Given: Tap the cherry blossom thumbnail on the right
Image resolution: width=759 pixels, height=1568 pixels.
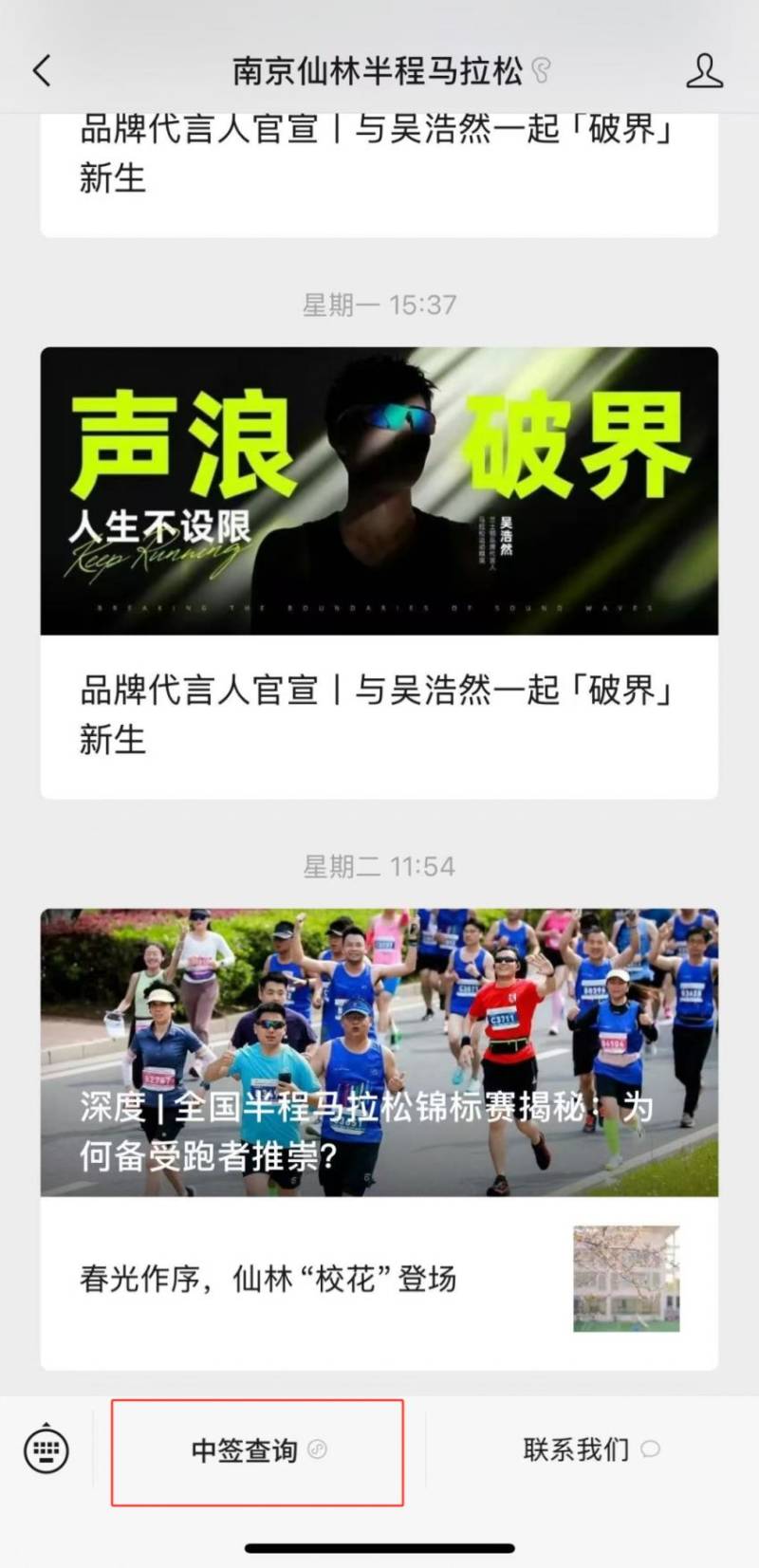Looking at the screenshot, I should (x=624, y=1279).
